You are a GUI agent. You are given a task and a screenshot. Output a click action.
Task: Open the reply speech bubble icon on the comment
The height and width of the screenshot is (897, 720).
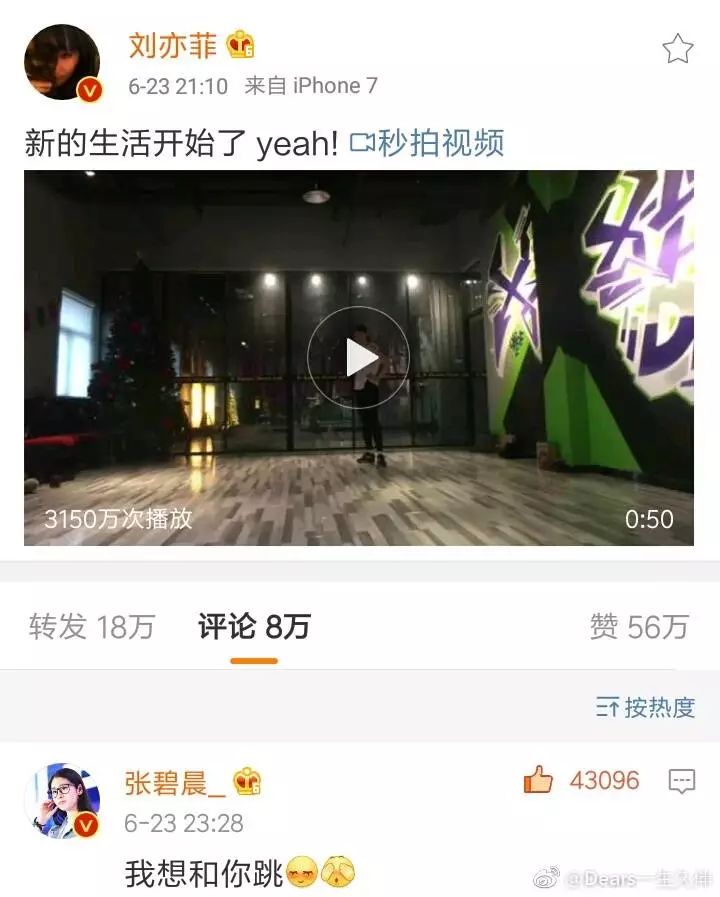click(x=682, y=780)
